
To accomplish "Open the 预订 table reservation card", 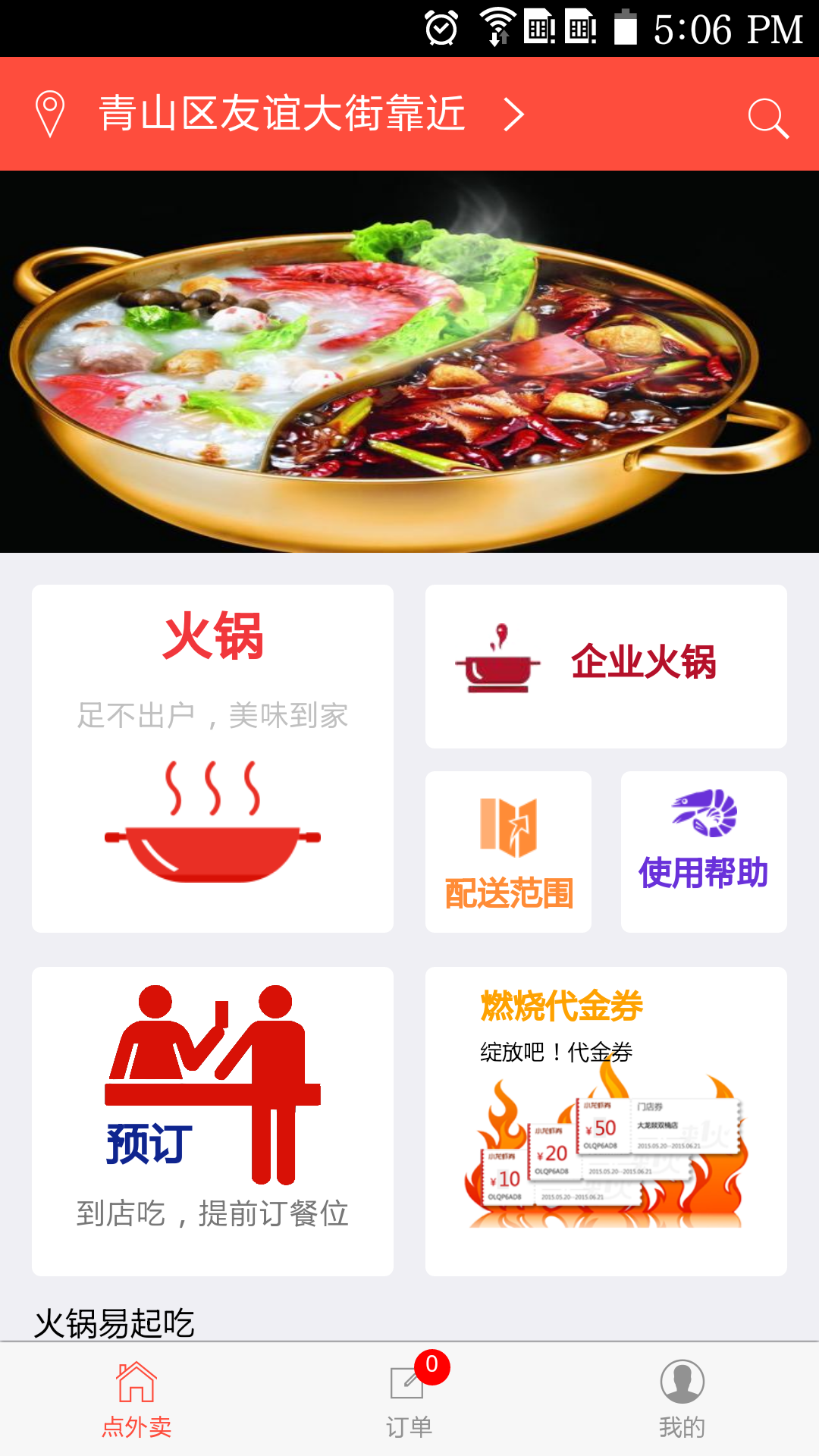I will (x=212, y=1120).
